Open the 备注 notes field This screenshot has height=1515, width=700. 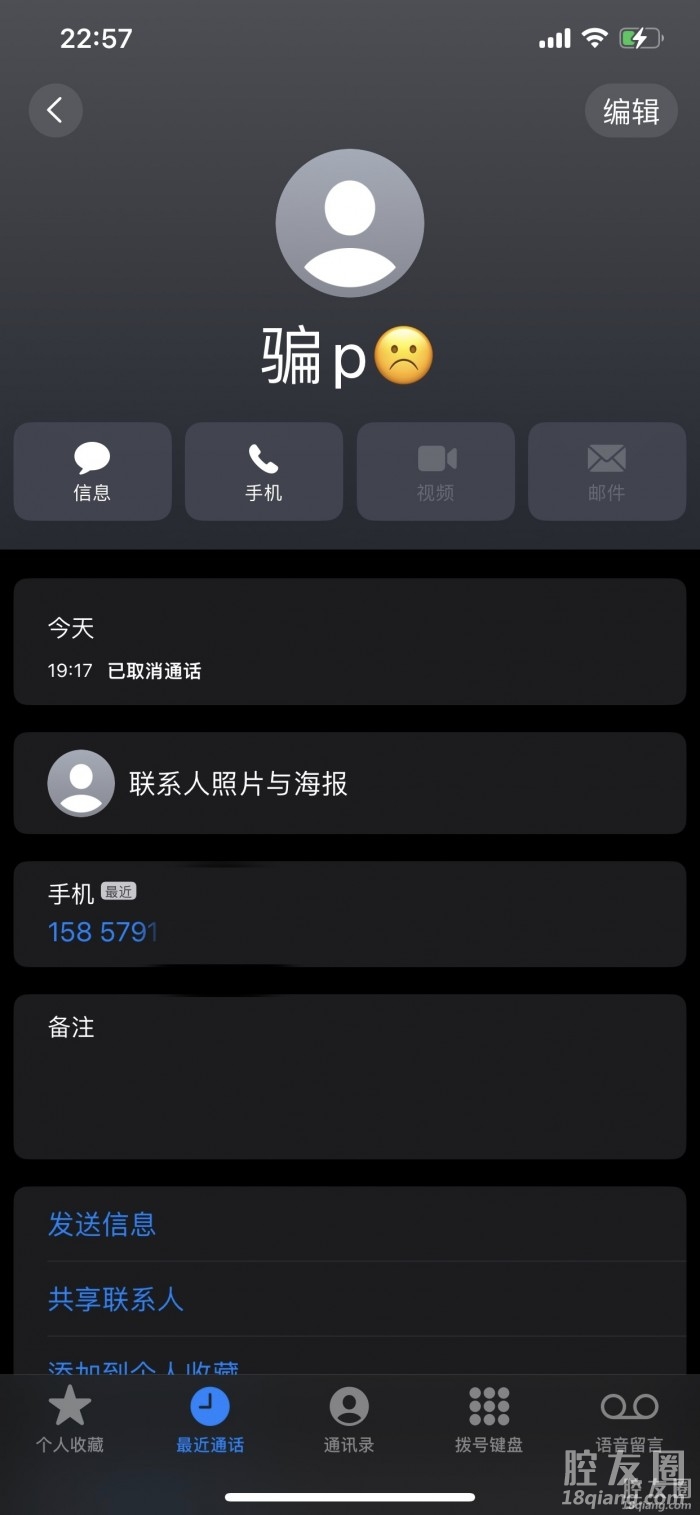[349, 1075]
